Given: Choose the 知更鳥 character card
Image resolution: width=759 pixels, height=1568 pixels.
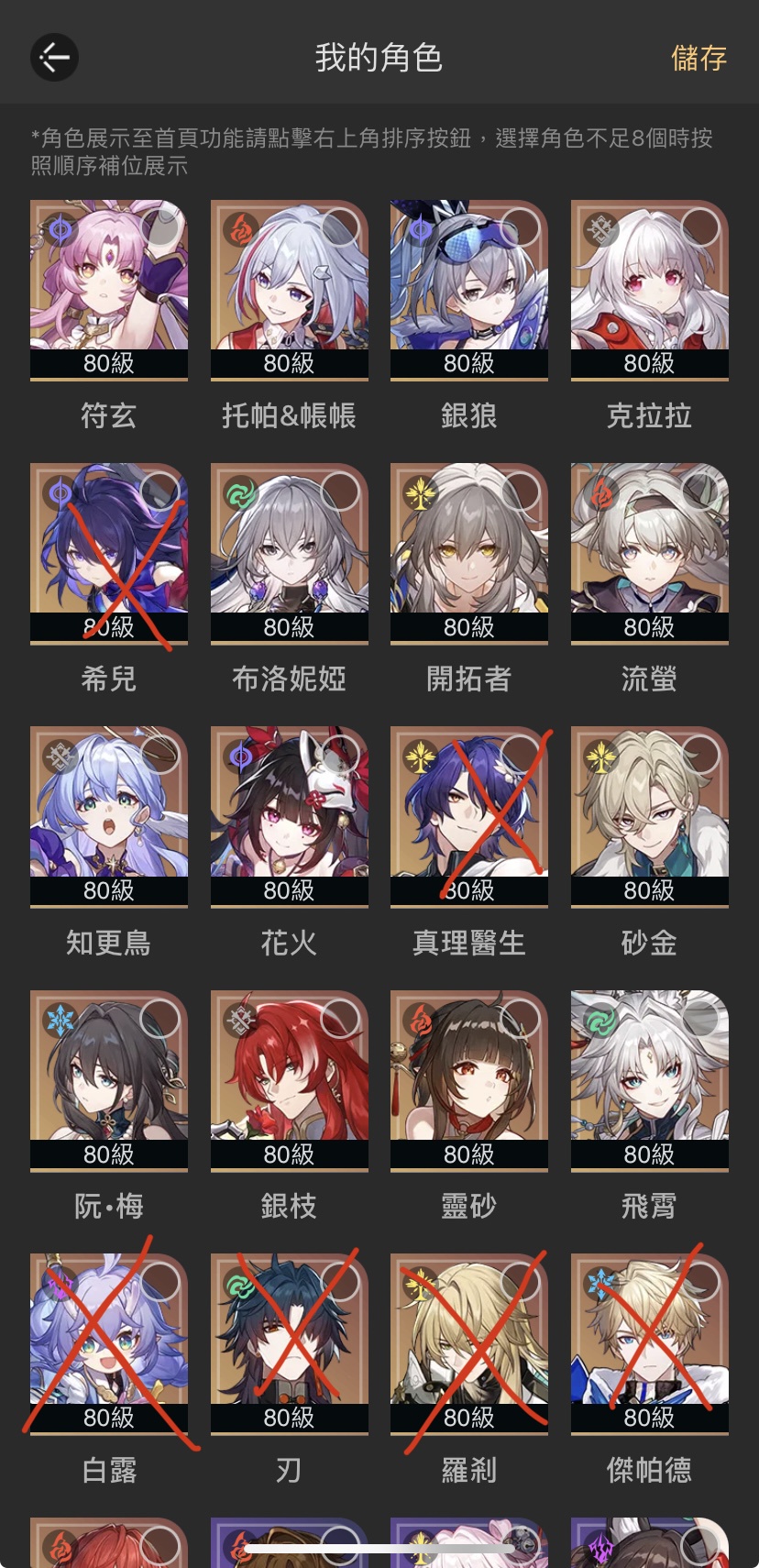Looking at the screenshot, I should point(109,815).
